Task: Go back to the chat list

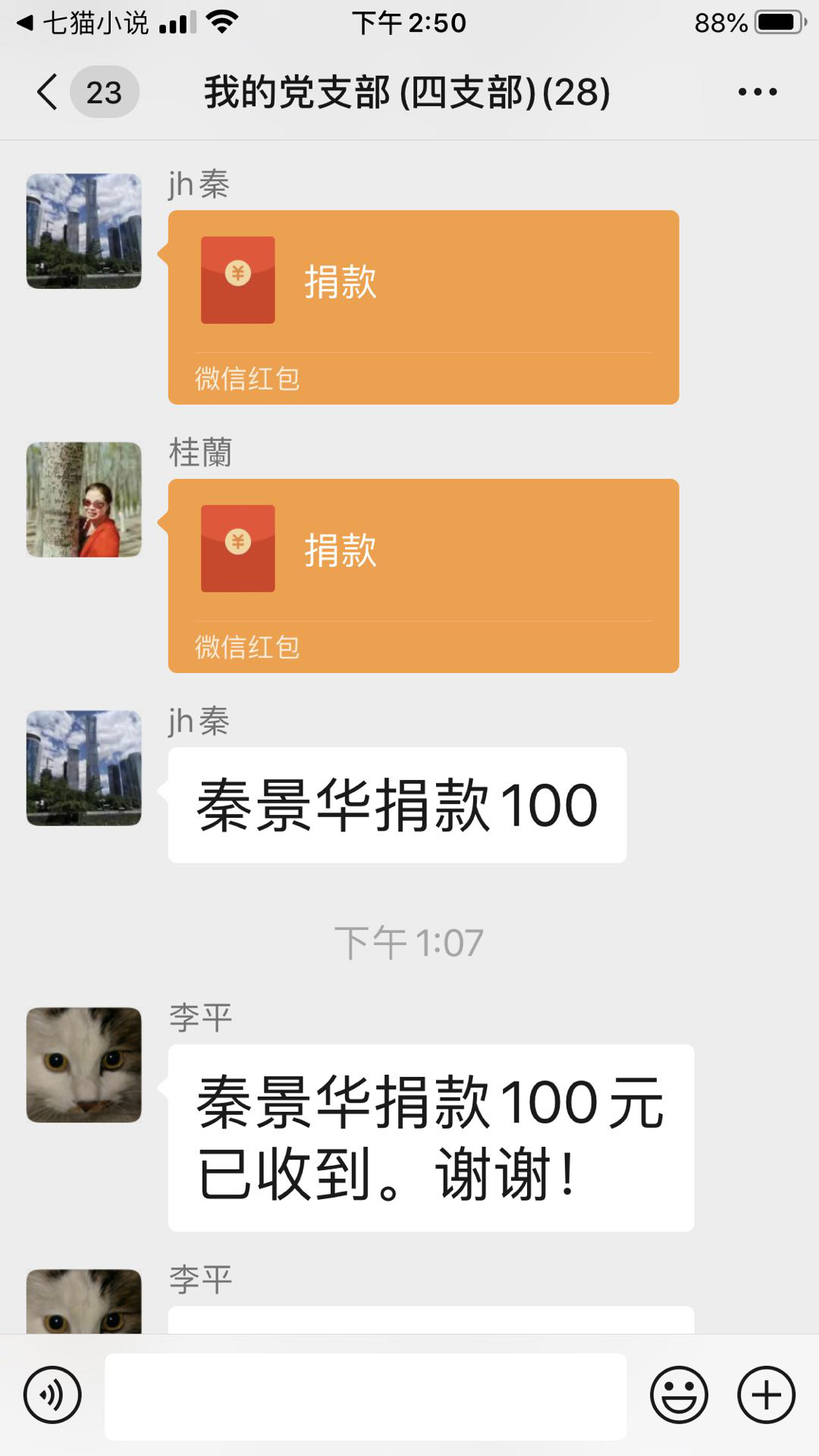Action: coord(47,92)
